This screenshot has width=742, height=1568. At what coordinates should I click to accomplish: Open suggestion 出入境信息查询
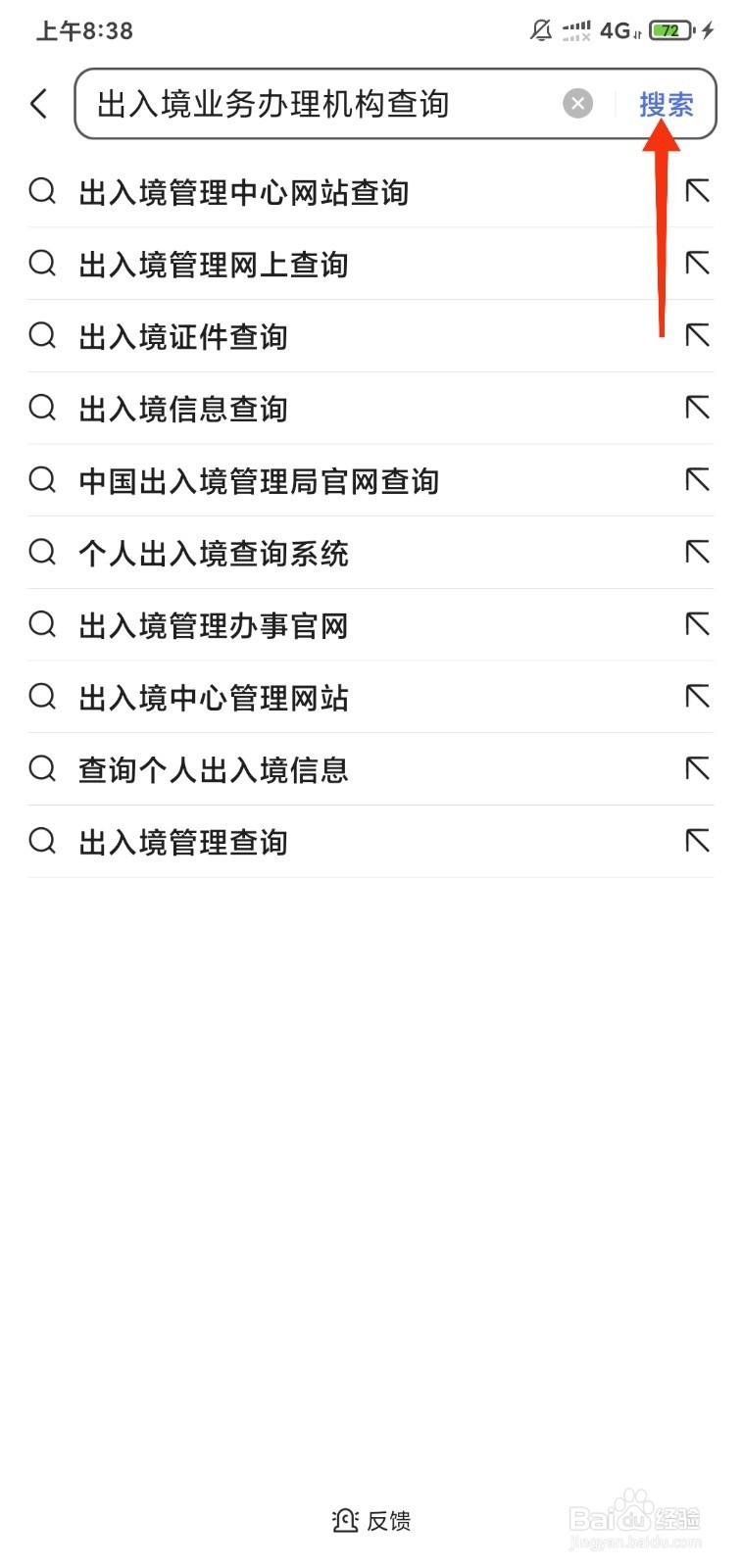pos(371,409)
